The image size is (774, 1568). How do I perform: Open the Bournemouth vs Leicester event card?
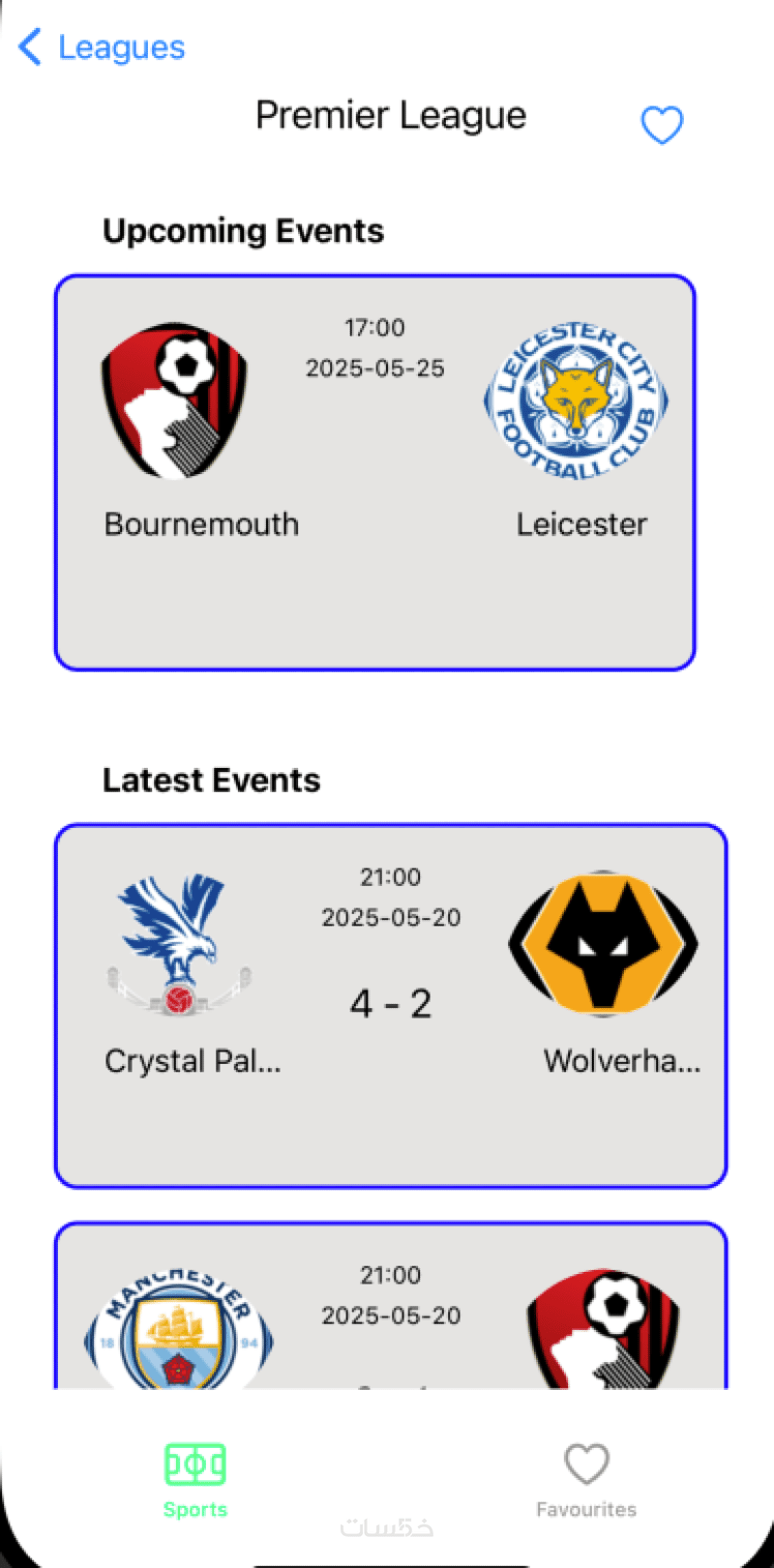[374, 472]
